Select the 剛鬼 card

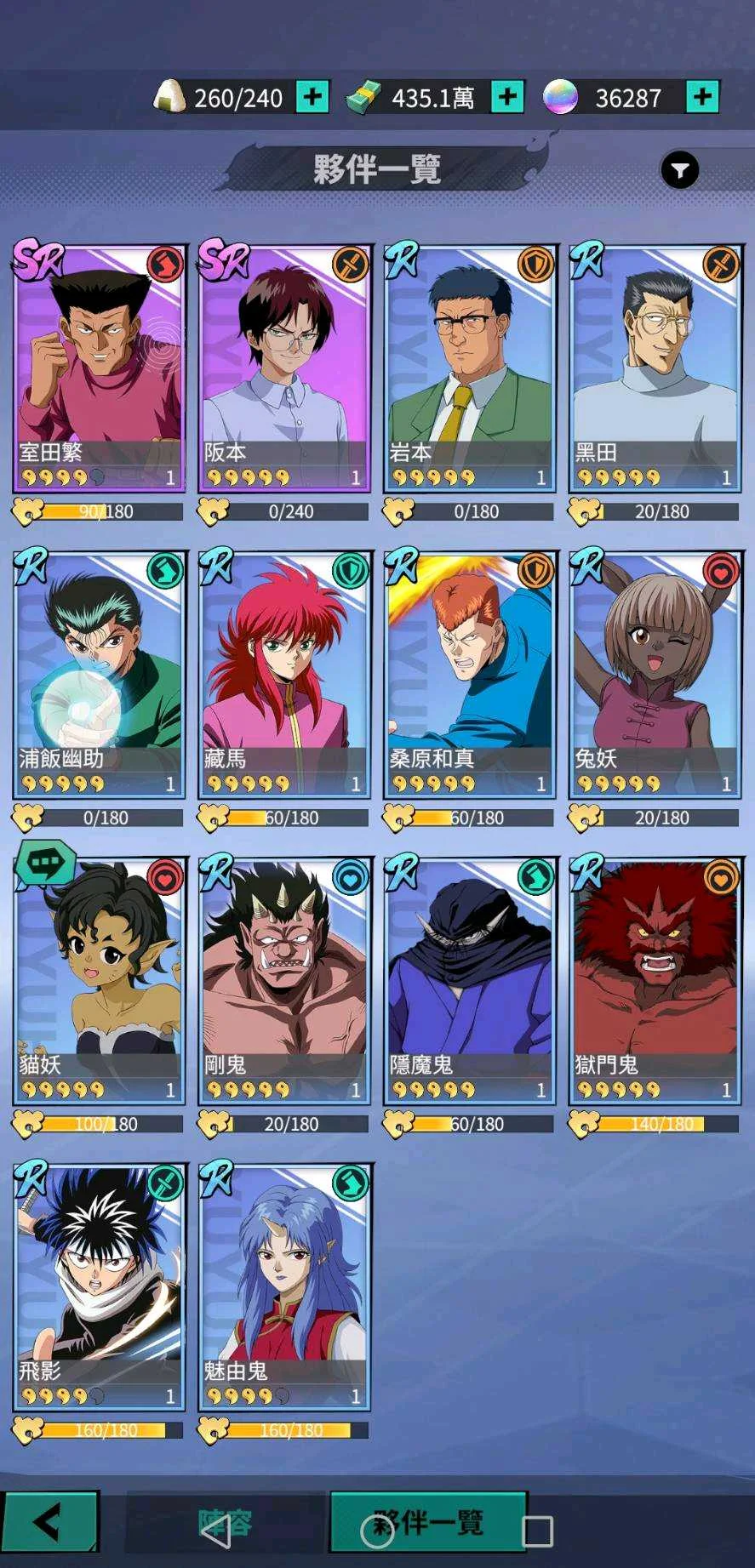click(284, 980)
